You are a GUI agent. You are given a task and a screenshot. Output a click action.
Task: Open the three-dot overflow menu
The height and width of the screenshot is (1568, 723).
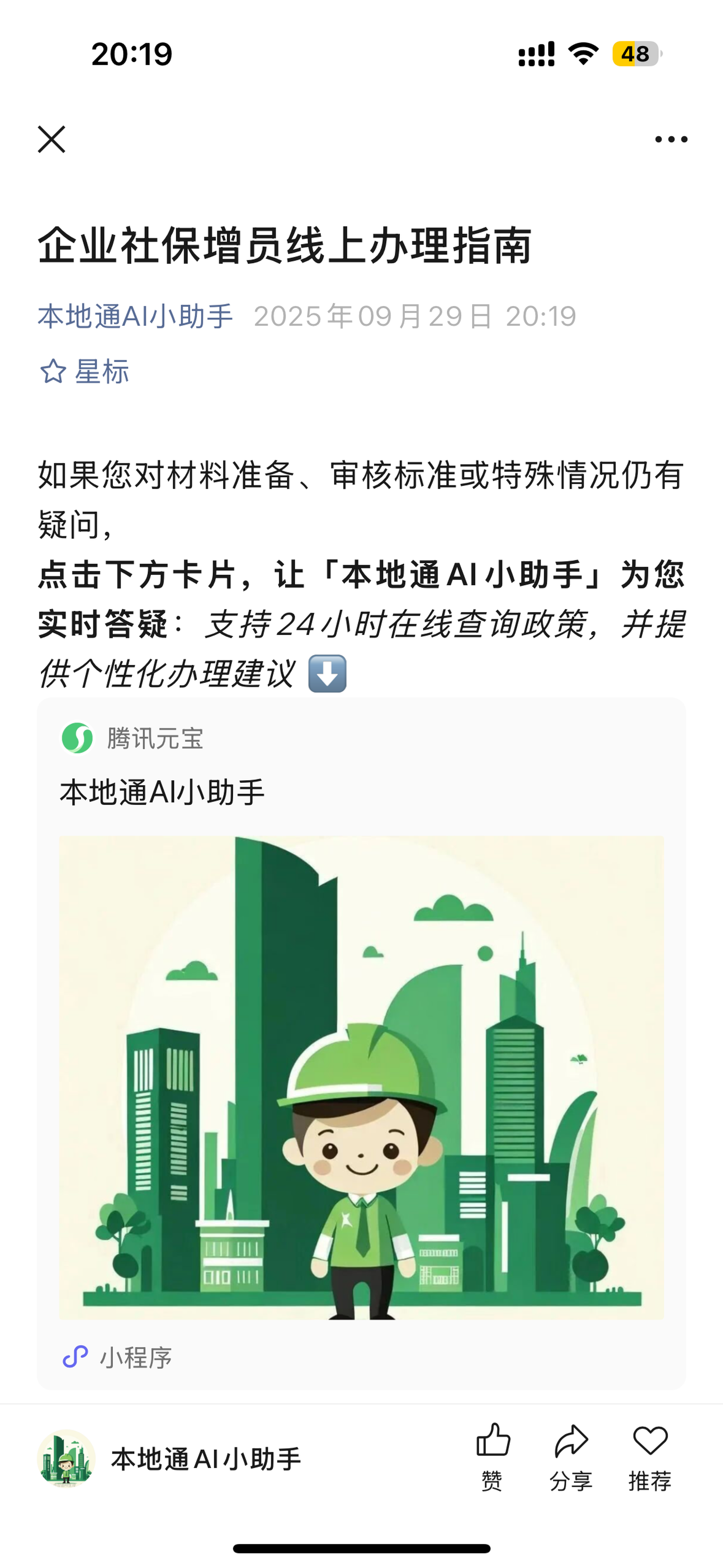[x=671, y=139]
